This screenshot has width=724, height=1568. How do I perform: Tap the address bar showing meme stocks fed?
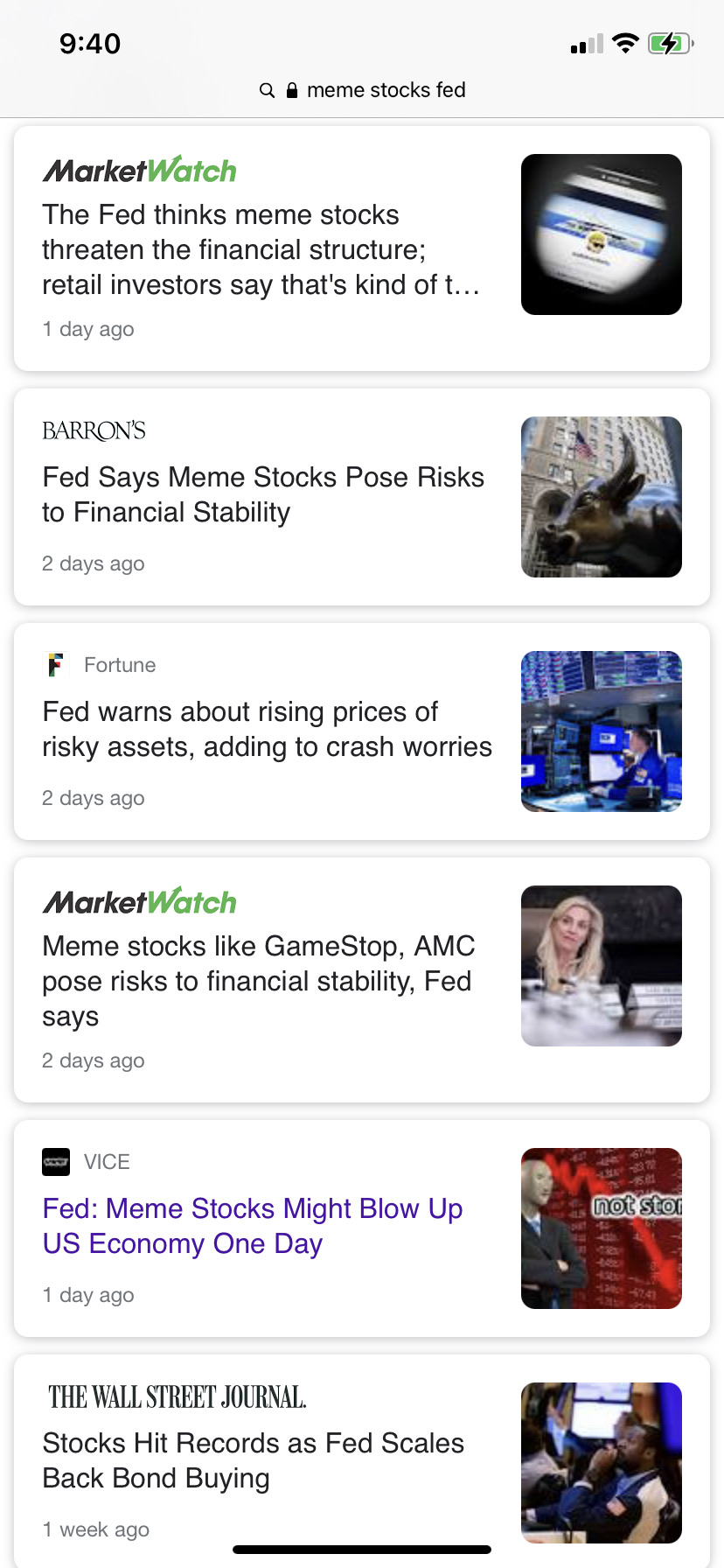point(362,90)
